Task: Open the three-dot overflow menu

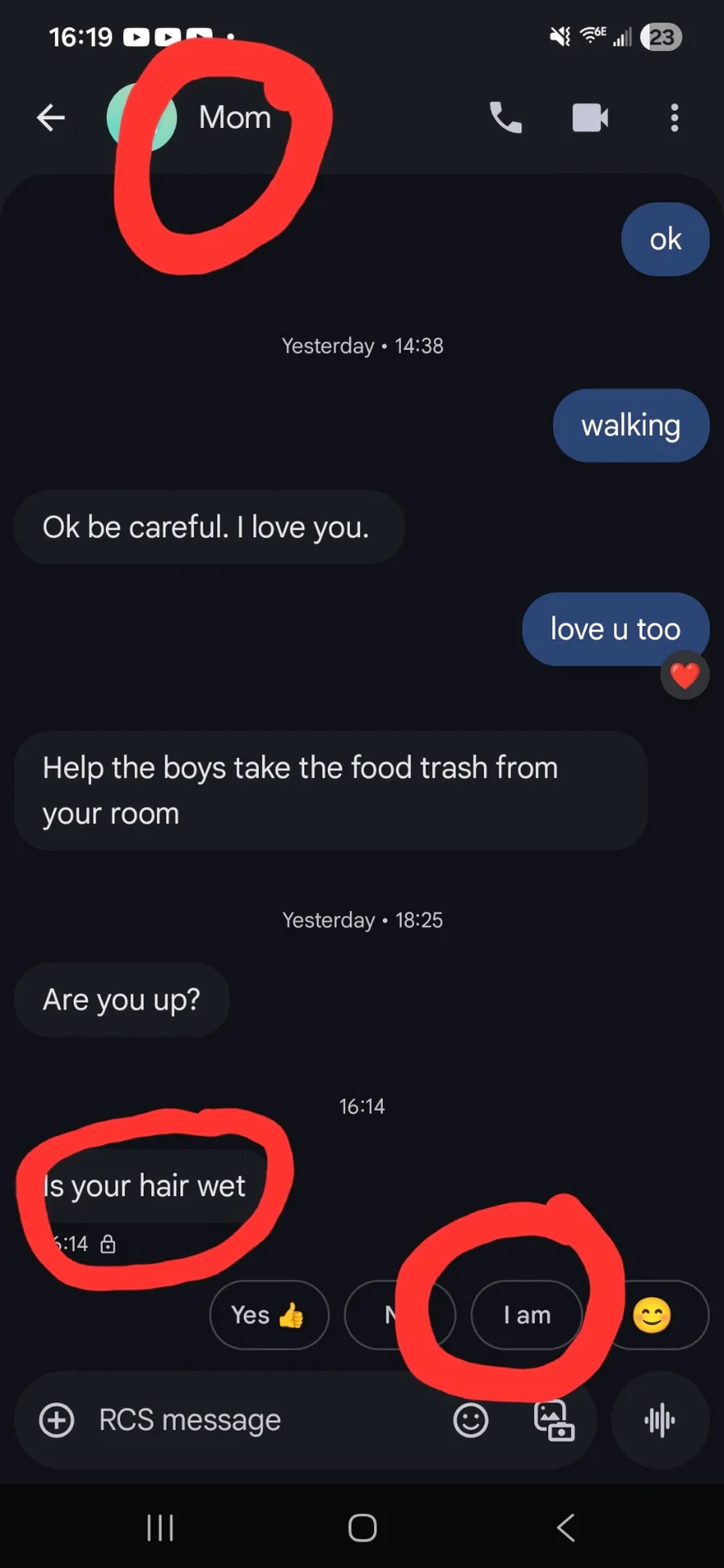Action: 674,118
